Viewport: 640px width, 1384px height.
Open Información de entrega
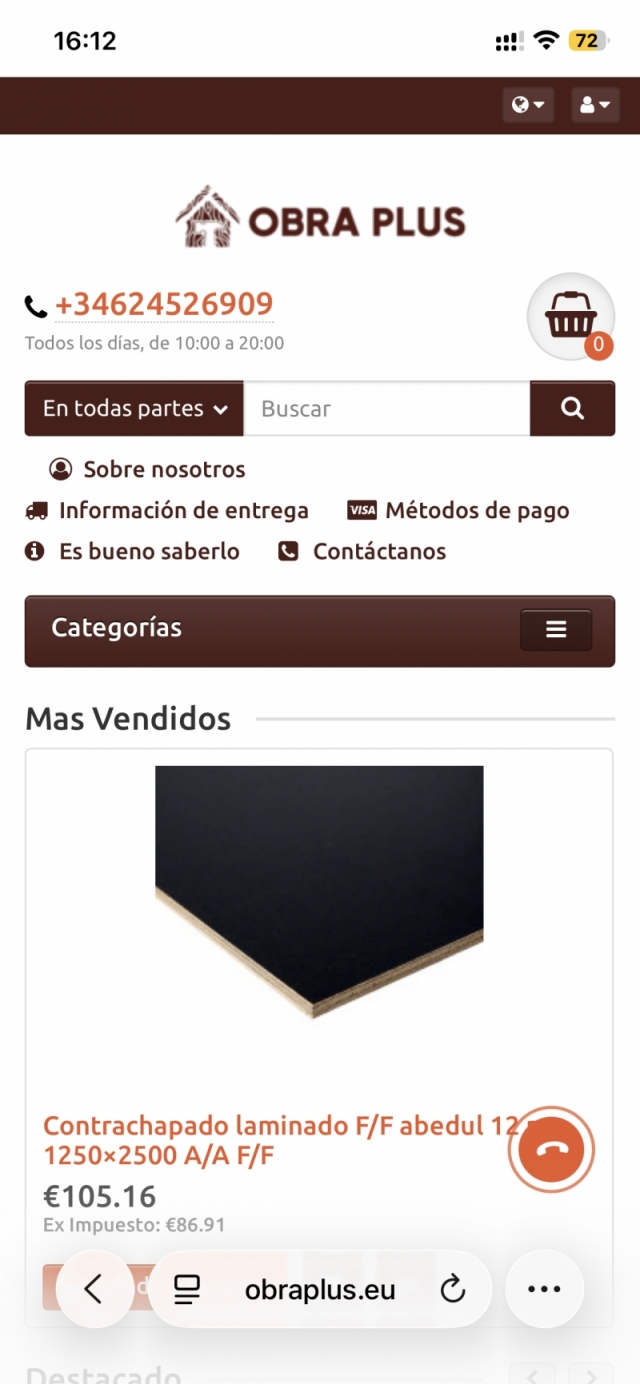tap(183, 511)
